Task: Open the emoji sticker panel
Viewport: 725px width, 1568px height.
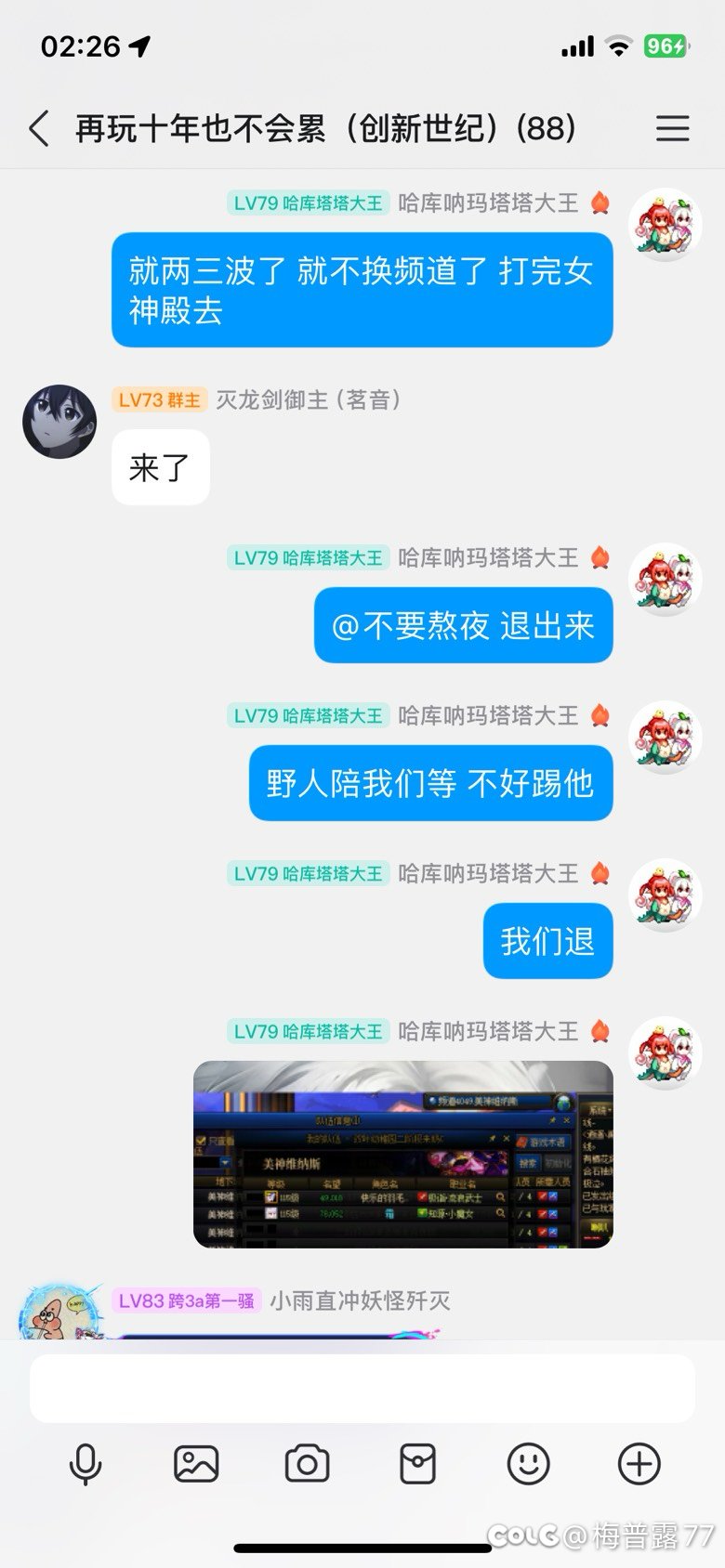Action: pyautogui.click(x=528, y=1464)
